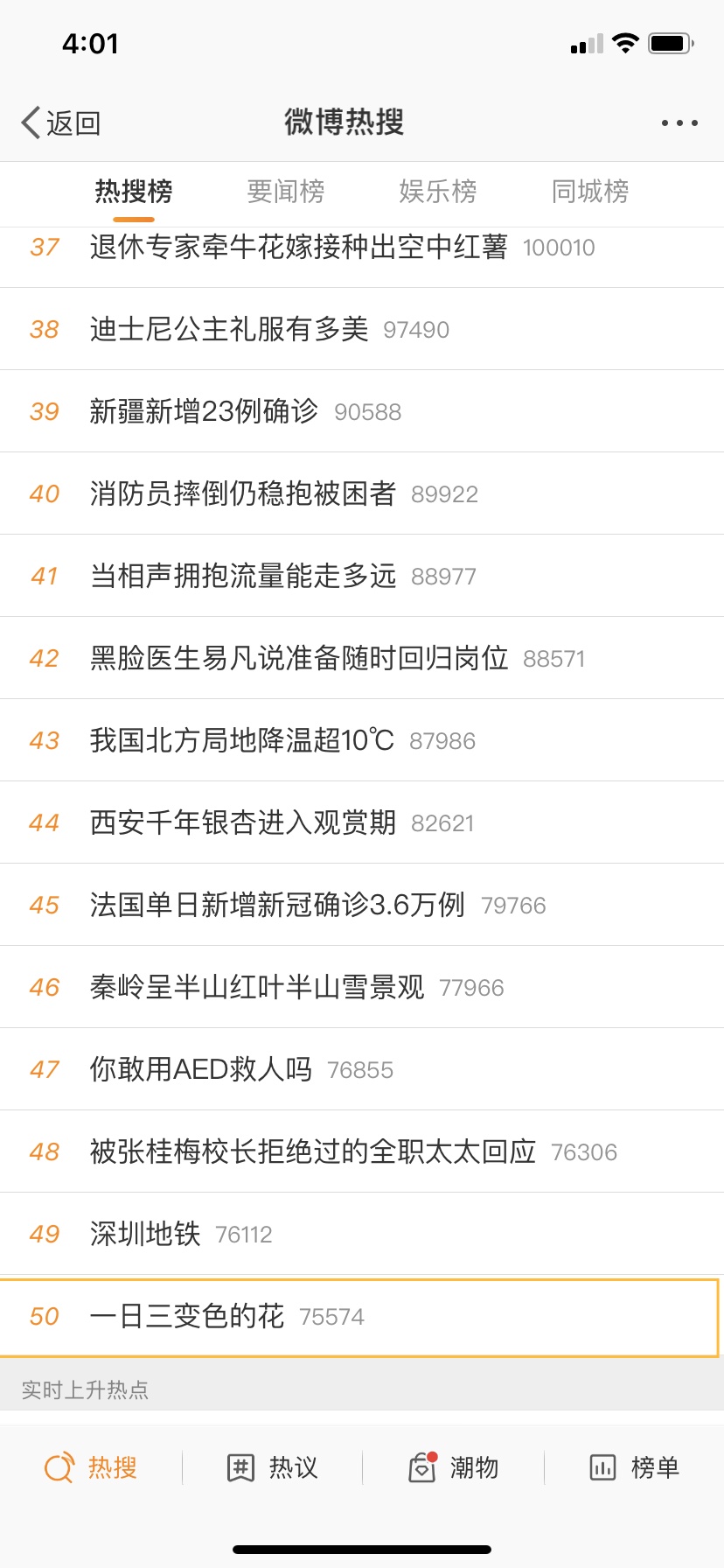Image resolution: width=724 pixels, height=1568 pixels.
Task: Open hot topic 你敢用AED救人吗
Action: pyautogui.click(x=362, y=1069)
